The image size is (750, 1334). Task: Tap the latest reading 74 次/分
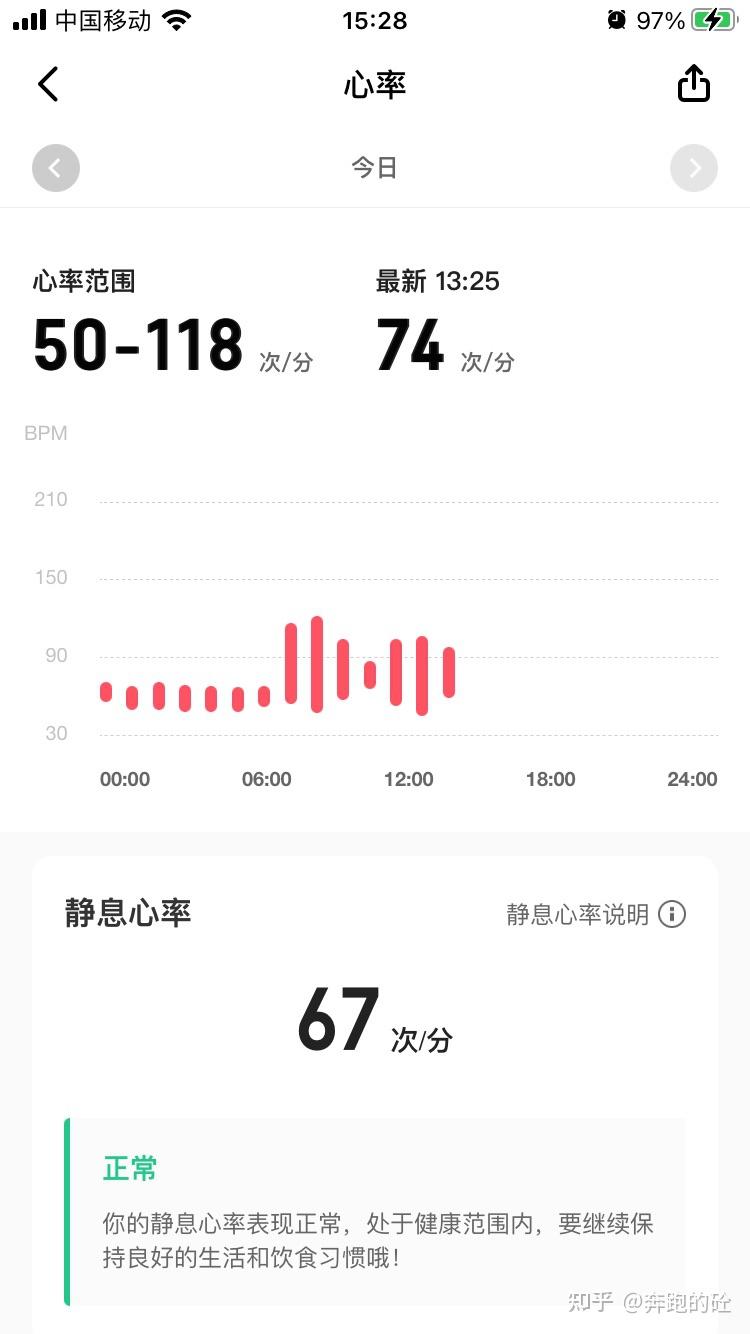410,345
